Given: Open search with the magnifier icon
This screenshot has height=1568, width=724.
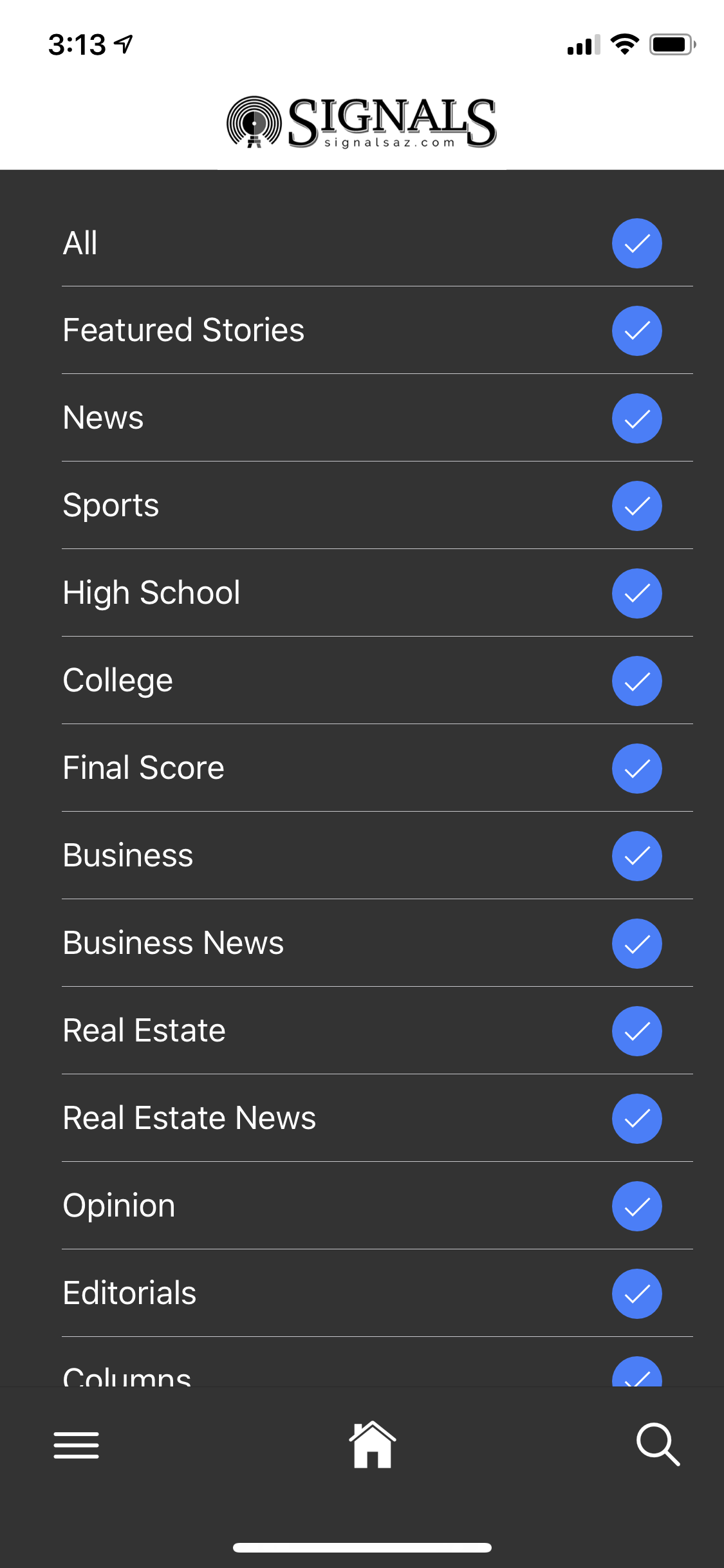Looking at the screenshot, I should pos(658,1444).
